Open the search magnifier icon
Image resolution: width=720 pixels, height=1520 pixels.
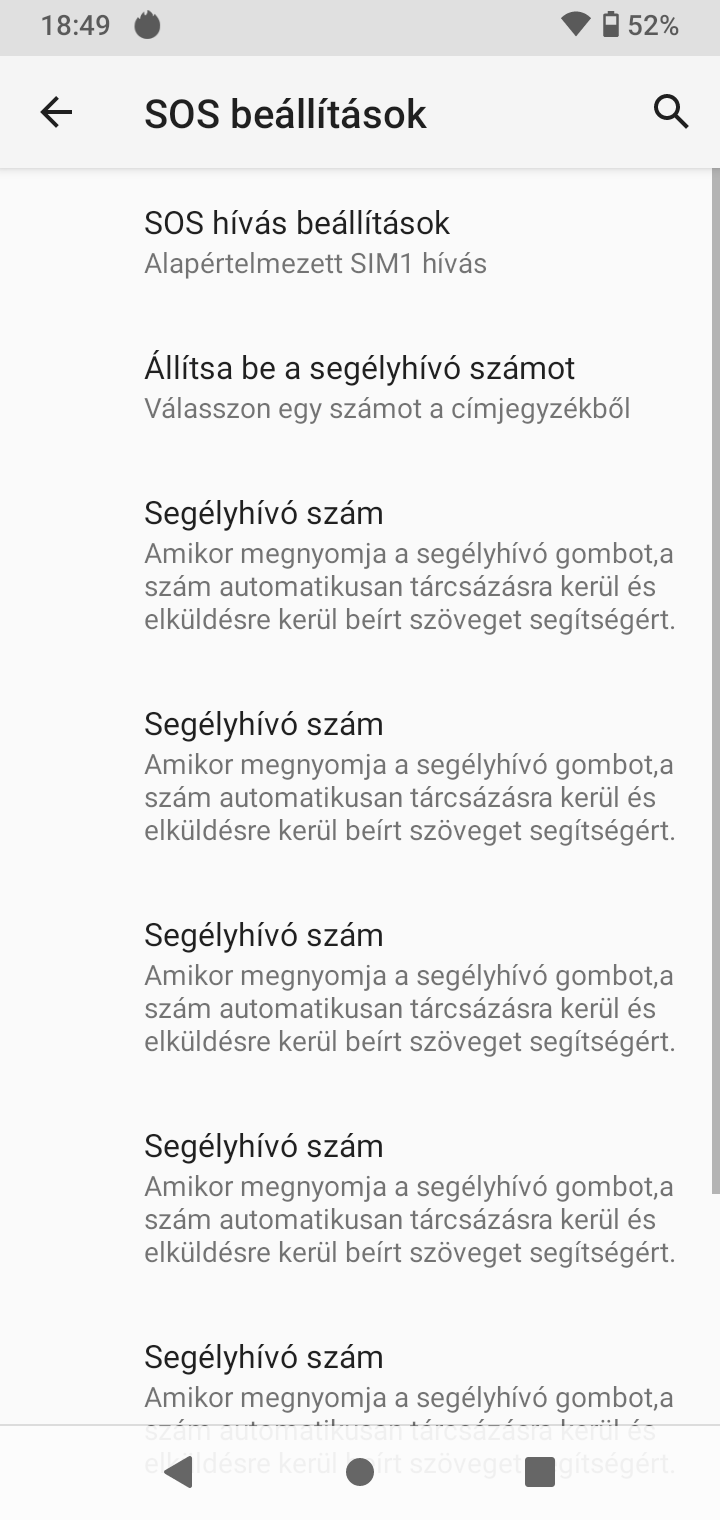coord(671,112)
